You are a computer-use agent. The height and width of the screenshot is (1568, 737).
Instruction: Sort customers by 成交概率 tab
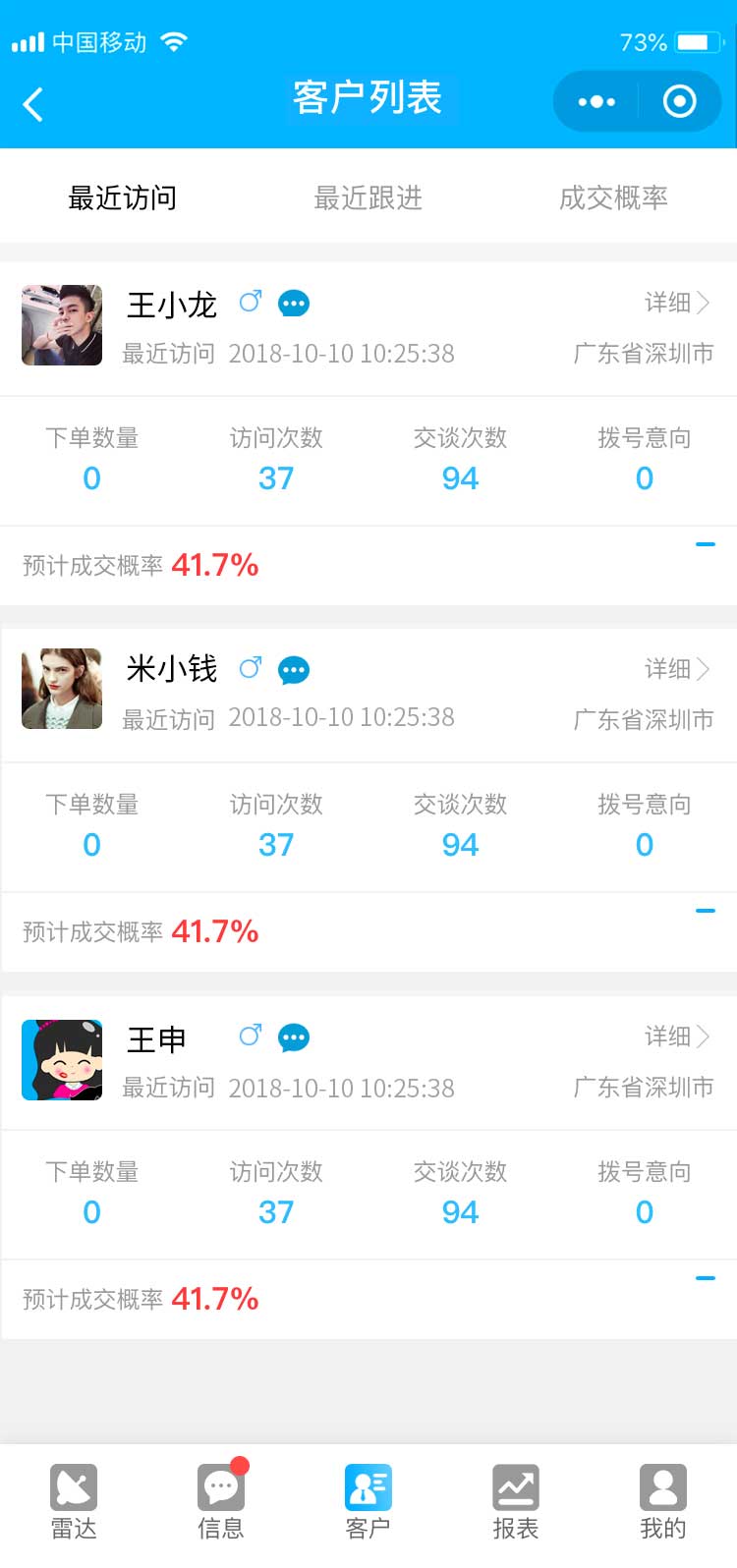pyautogui.click(x=613, y=197)
